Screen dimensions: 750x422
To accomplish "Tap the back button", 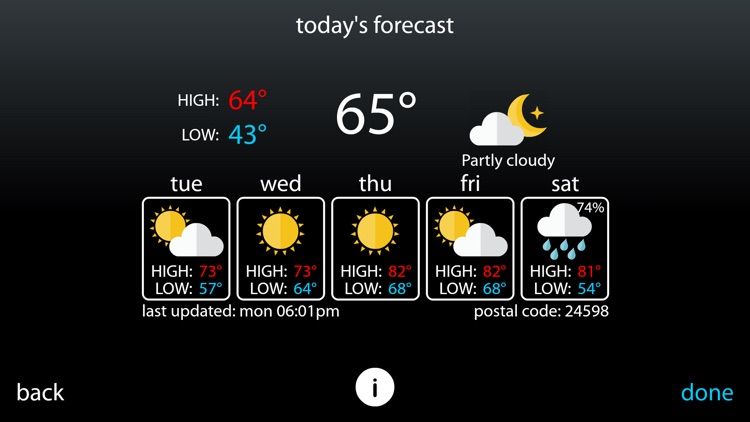I will 40,392.
